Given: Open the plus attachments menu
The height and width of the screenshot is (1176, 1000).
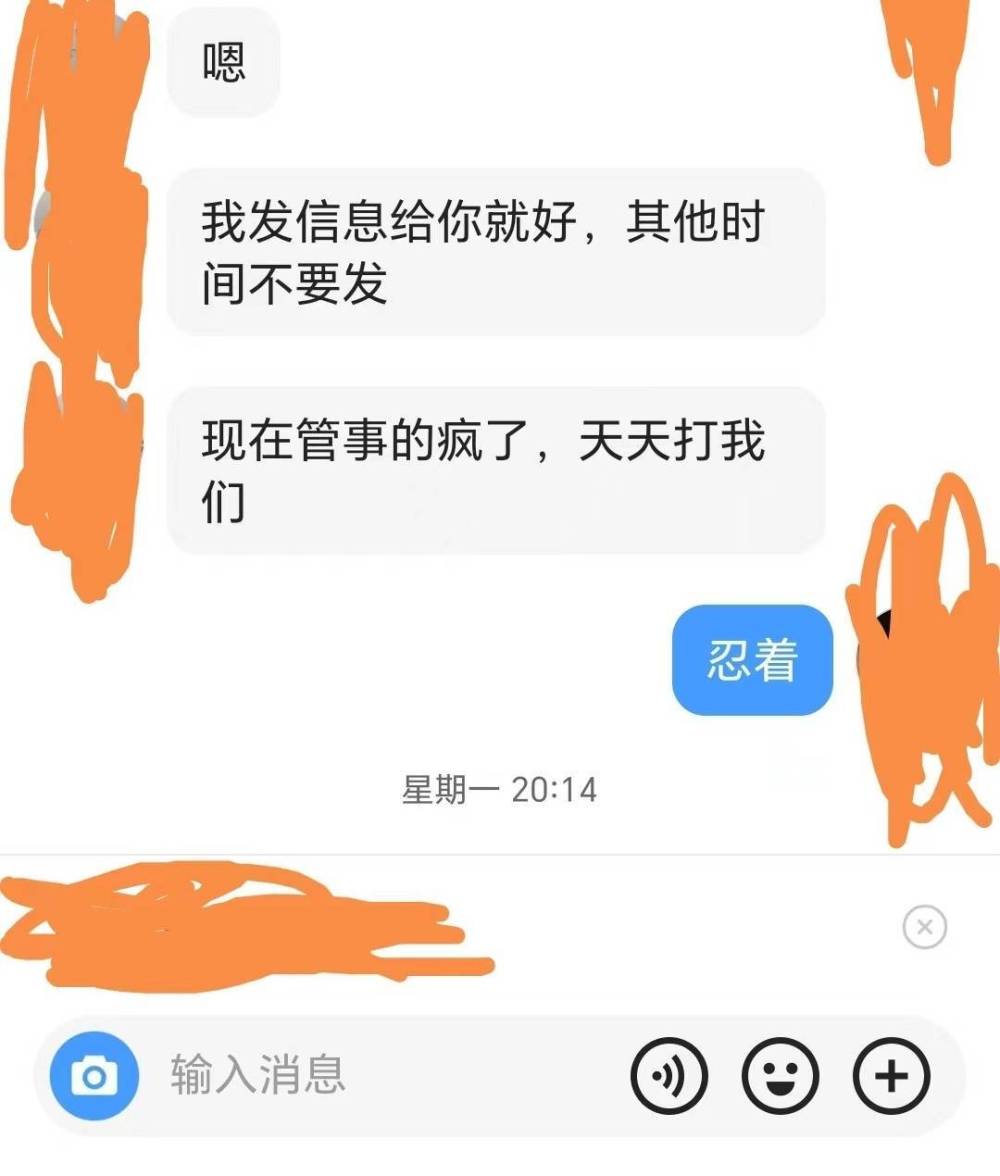Looking at the screenshot, I should [891, 1076].
